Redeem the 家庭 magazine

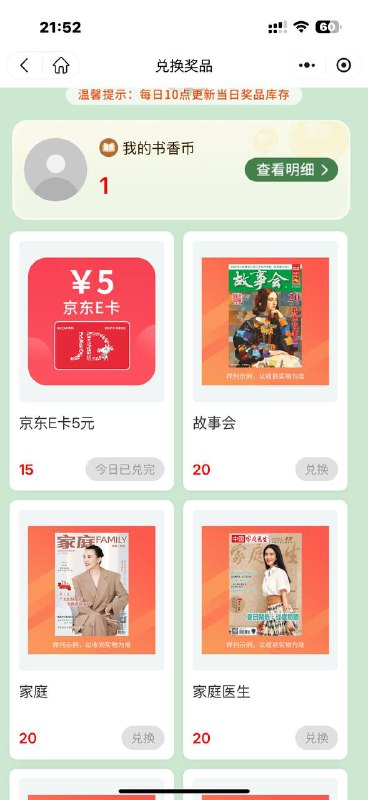pos(143,738)
